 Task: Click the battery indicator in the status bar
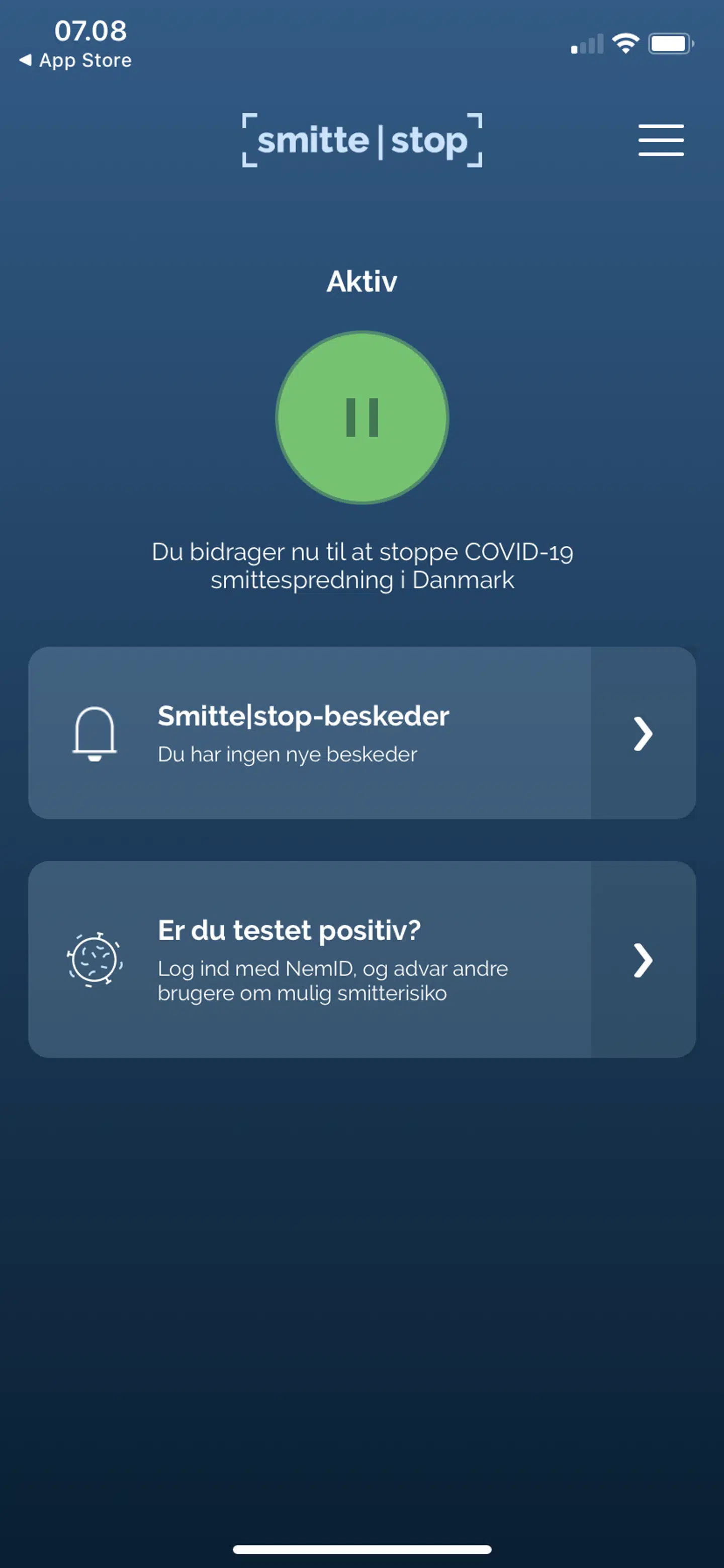click(x=669, y=43)
